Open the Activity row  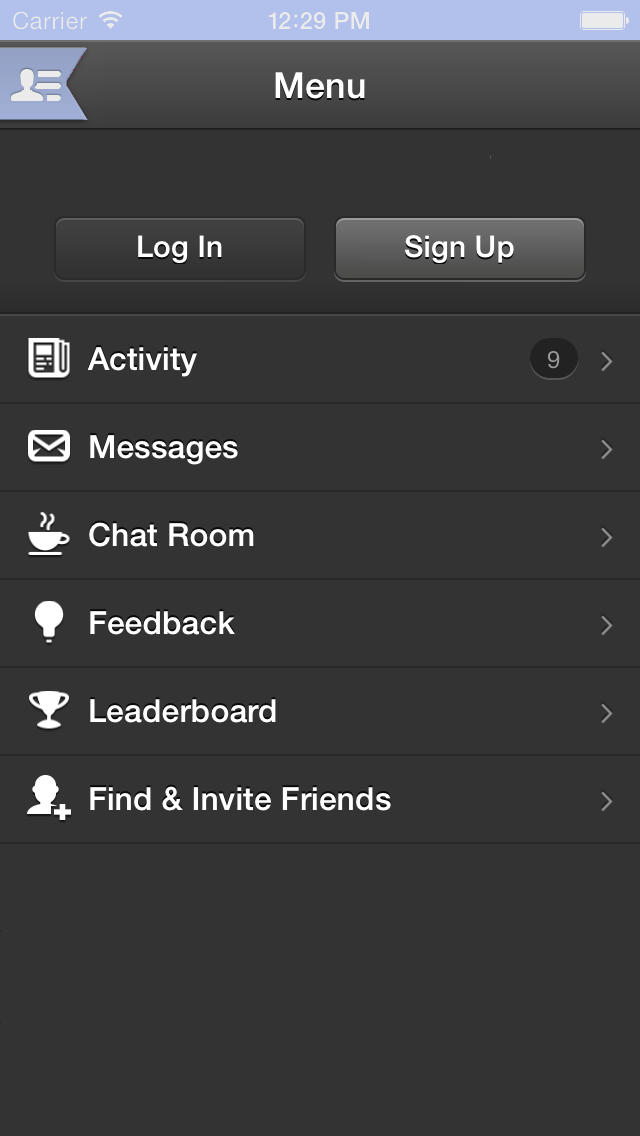pos(320,360)
